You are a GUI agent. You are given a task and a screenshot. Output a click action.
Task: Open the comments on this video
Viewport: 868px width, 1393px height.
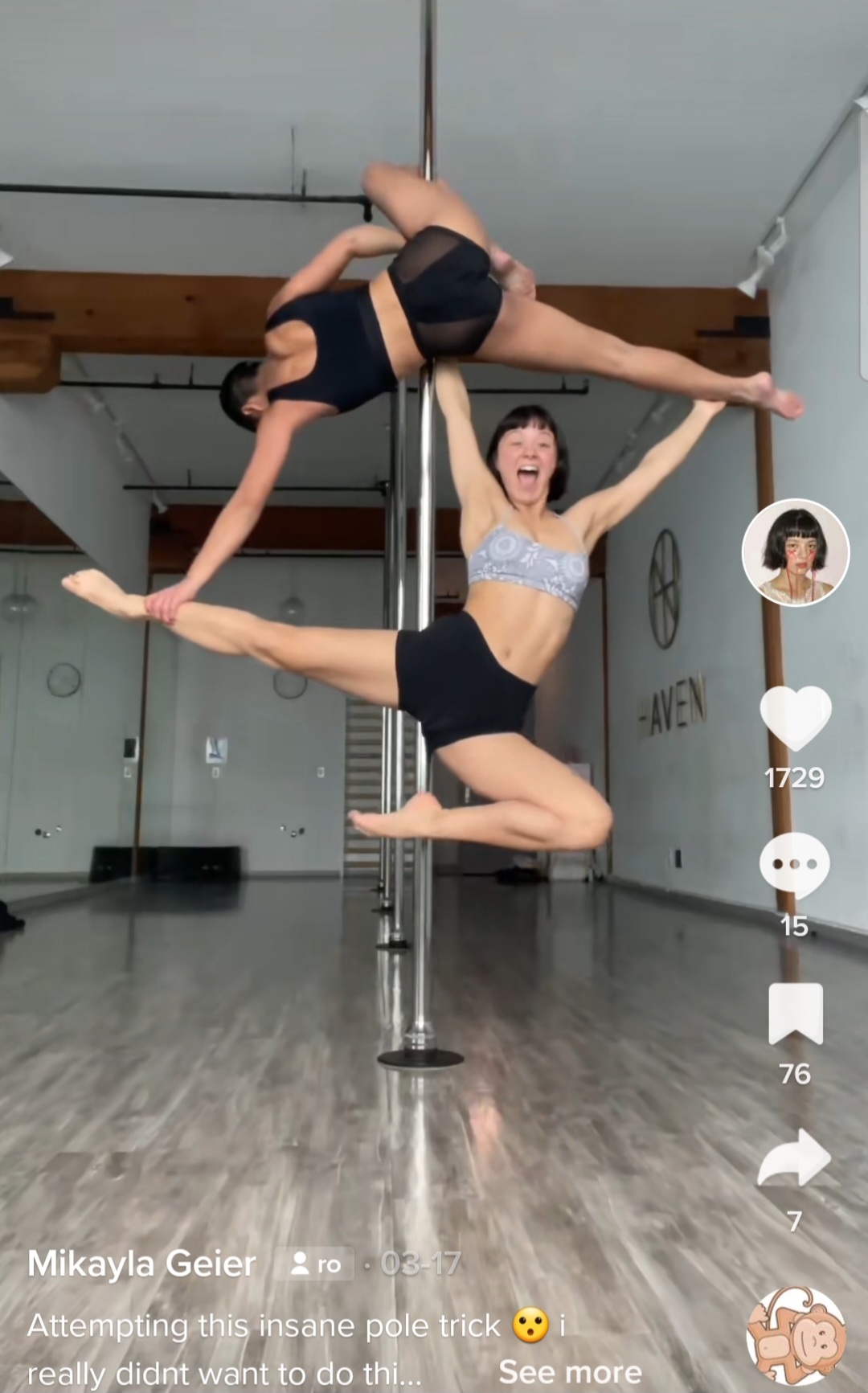coord(795,866)
